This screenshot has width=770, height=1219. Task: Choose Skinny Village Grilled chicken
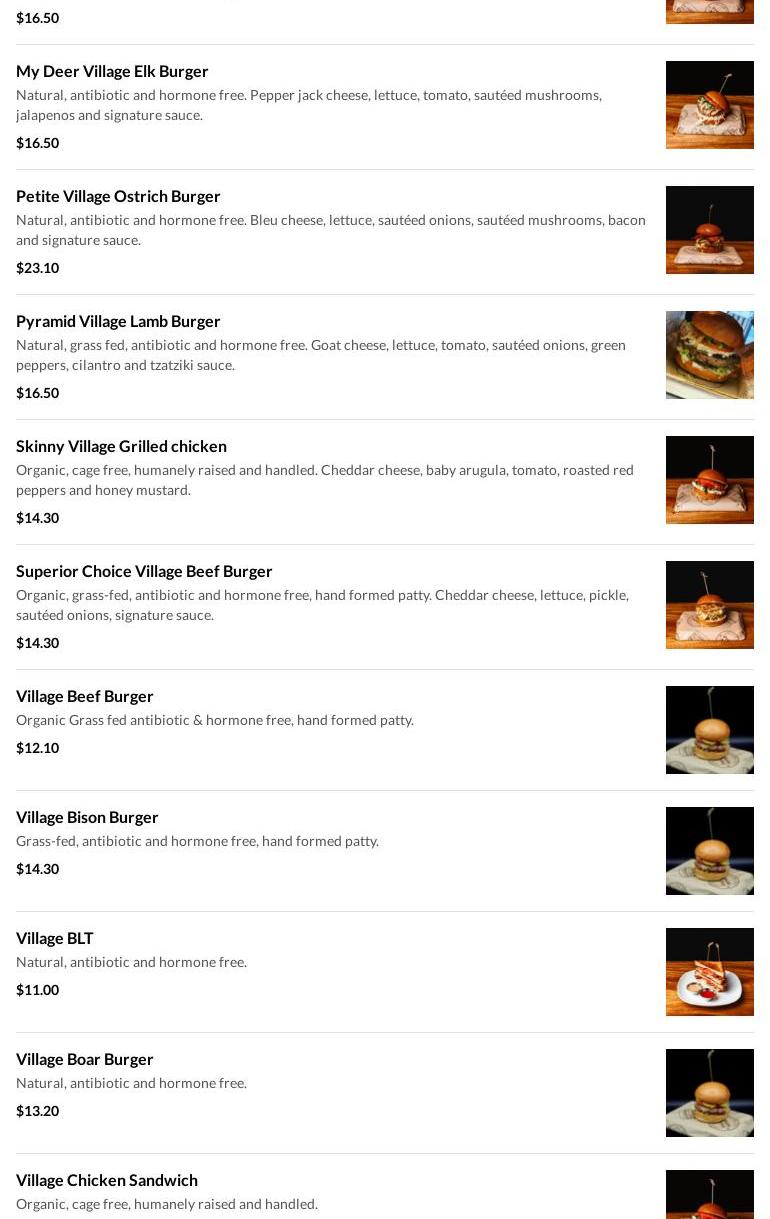(121, 446)
